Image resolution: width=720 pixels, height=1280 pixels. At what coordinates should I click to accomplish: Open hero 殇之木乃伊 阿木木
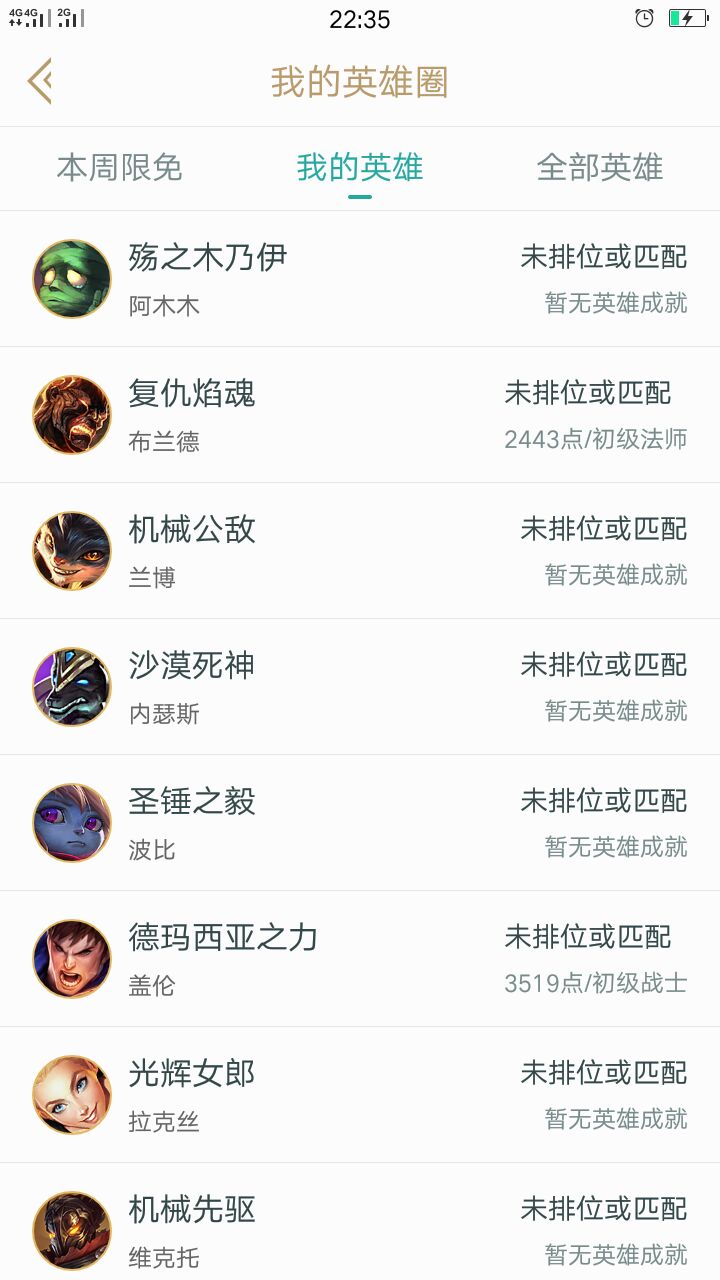pyautogui.click(x=360, y=279)
